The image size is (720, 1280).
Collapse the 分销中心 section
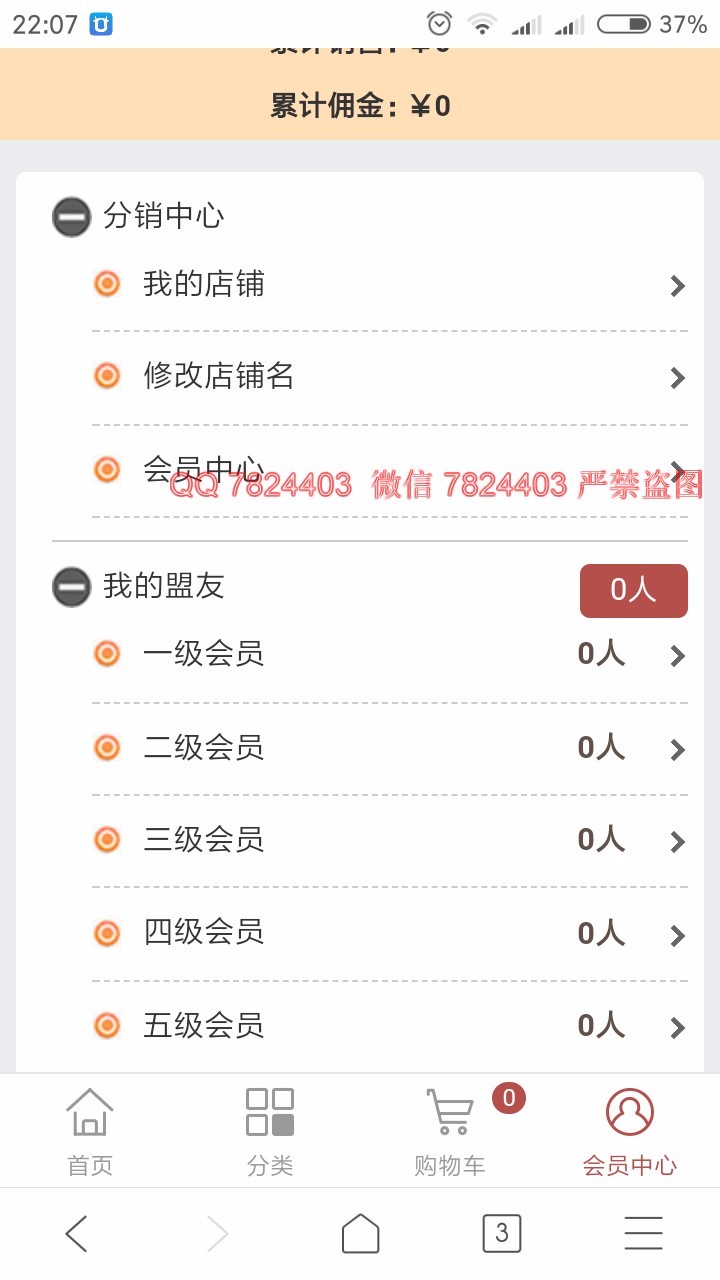[70, 217]
